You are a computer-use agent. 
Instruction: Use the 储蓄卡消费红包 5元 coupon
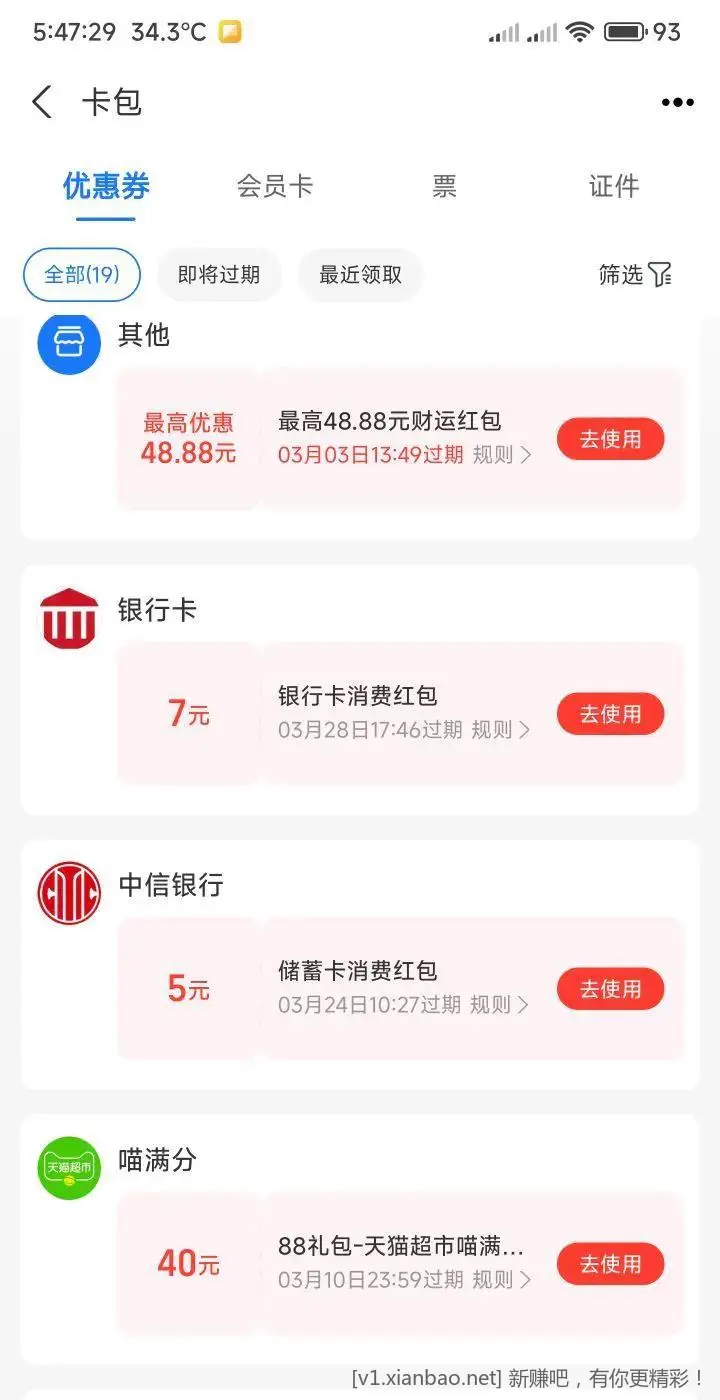click(x=610, y=989)
